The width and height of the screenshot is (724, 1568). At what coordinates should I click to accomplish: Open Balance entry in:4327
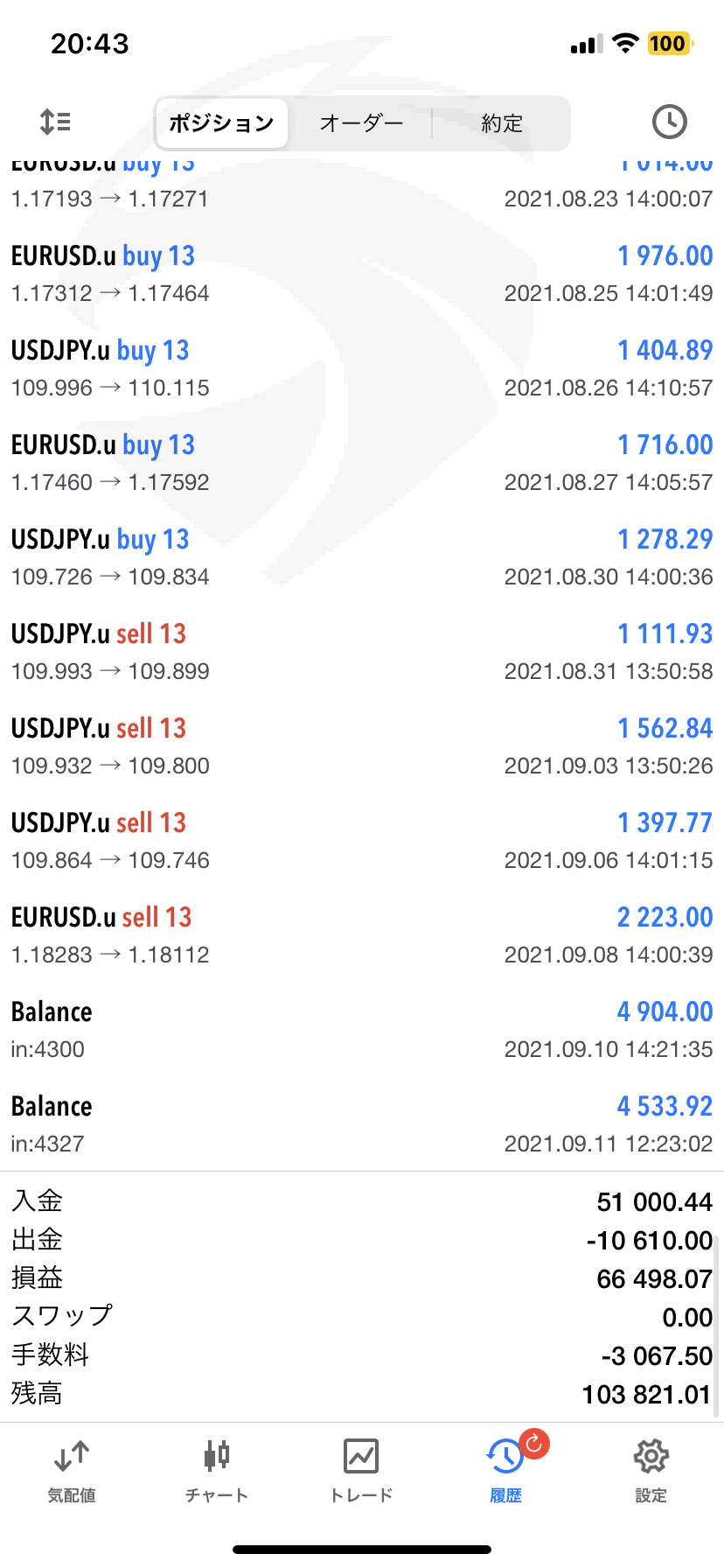click(x=362, y=1124)
